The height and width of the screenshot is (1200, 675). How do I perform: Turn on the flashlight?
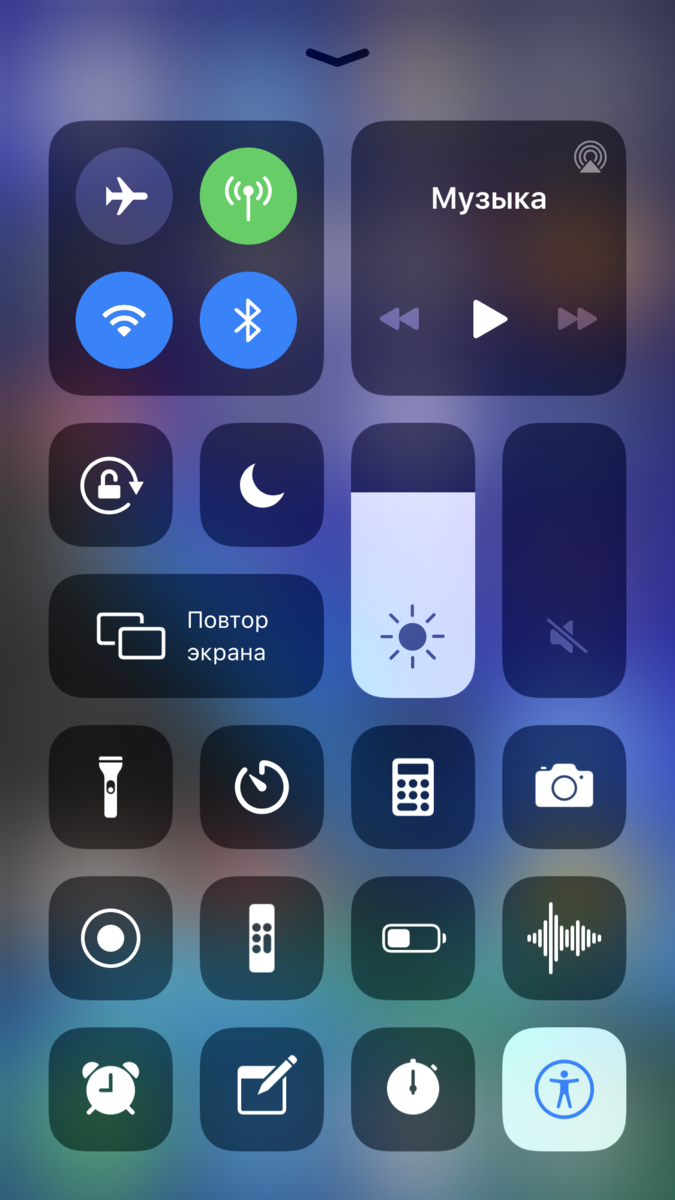coord(111,787)
